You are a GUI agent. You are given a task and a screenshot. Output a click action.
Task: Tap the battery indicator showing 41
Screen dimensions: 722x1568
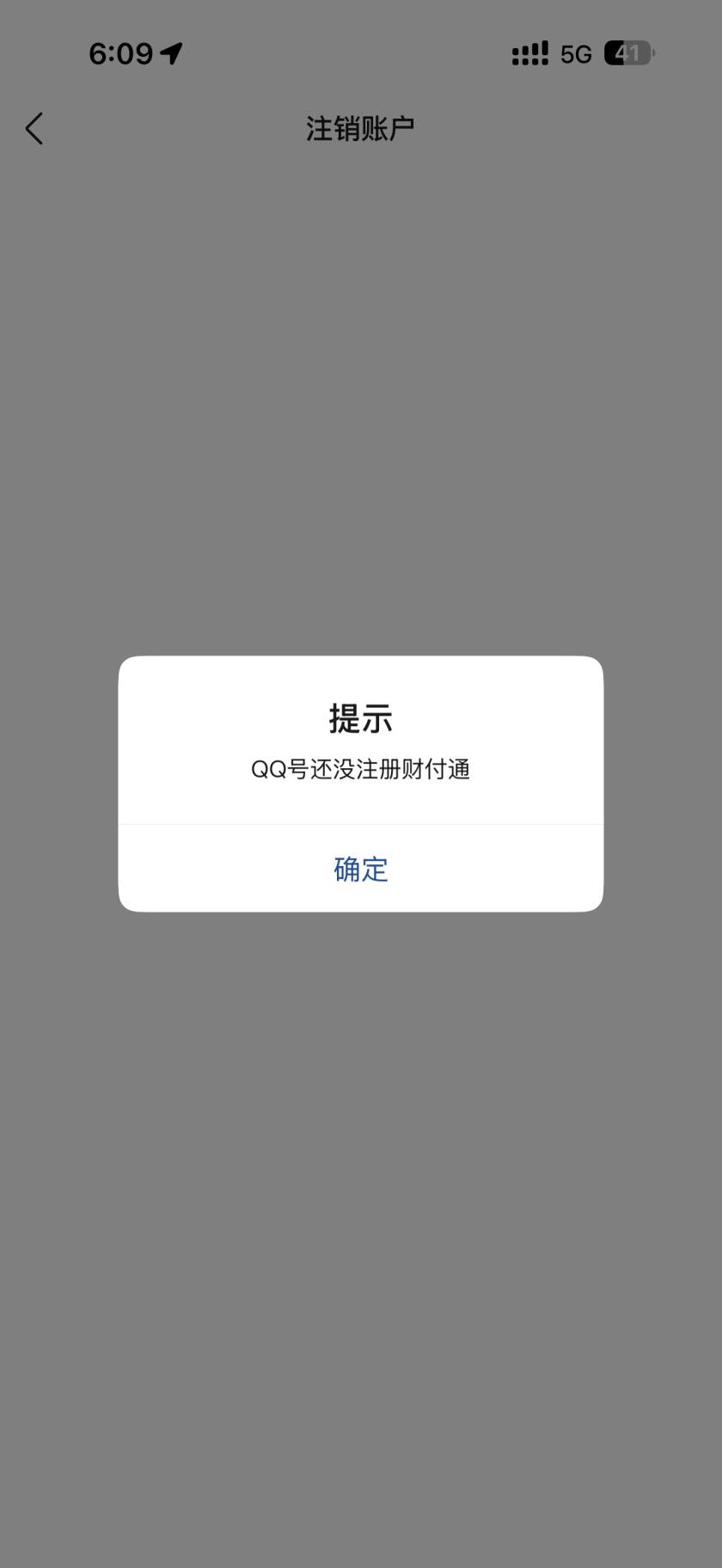tap(627, 53)
